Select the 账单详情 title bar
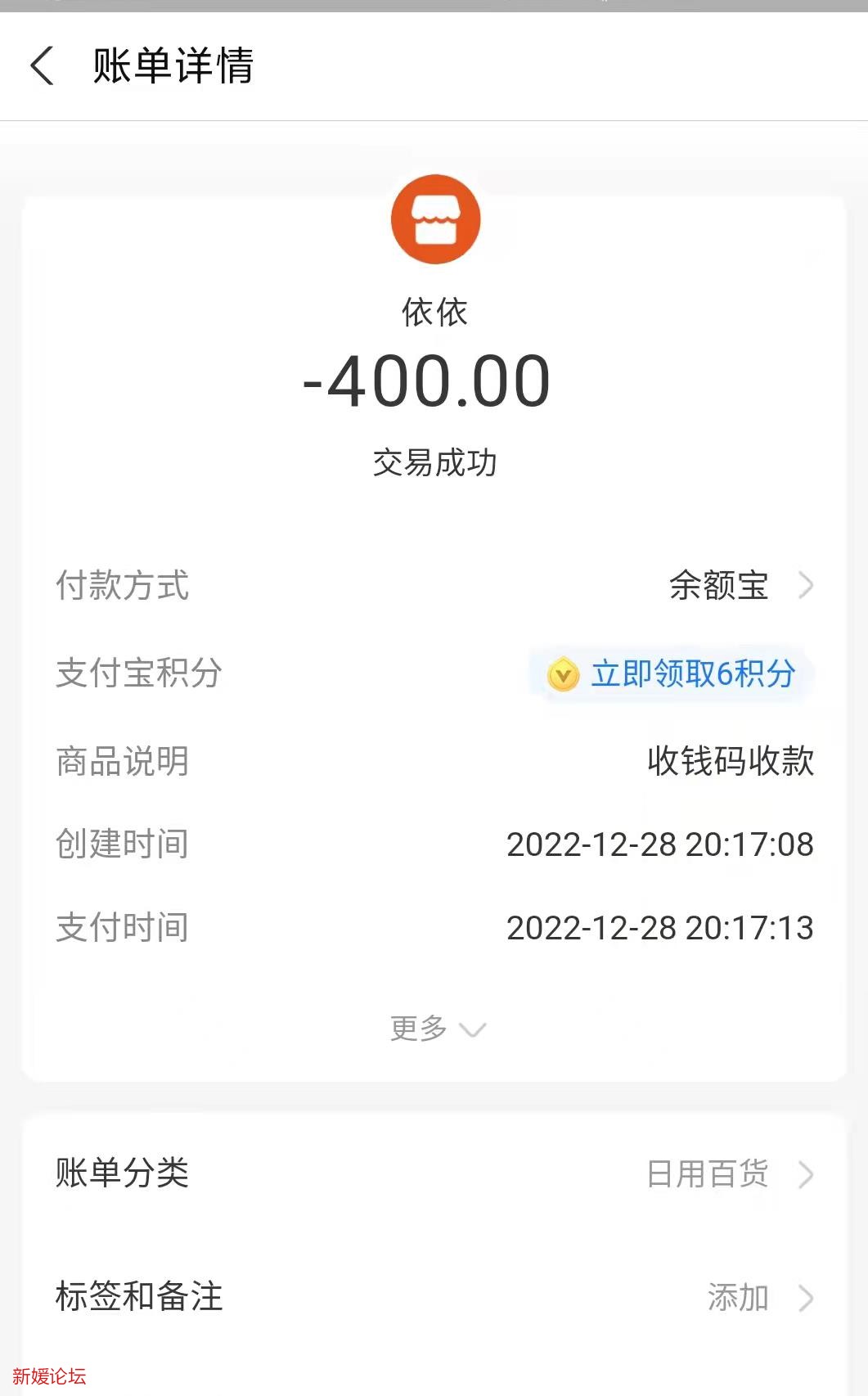Screen dimensions: 868x1396 173,69
